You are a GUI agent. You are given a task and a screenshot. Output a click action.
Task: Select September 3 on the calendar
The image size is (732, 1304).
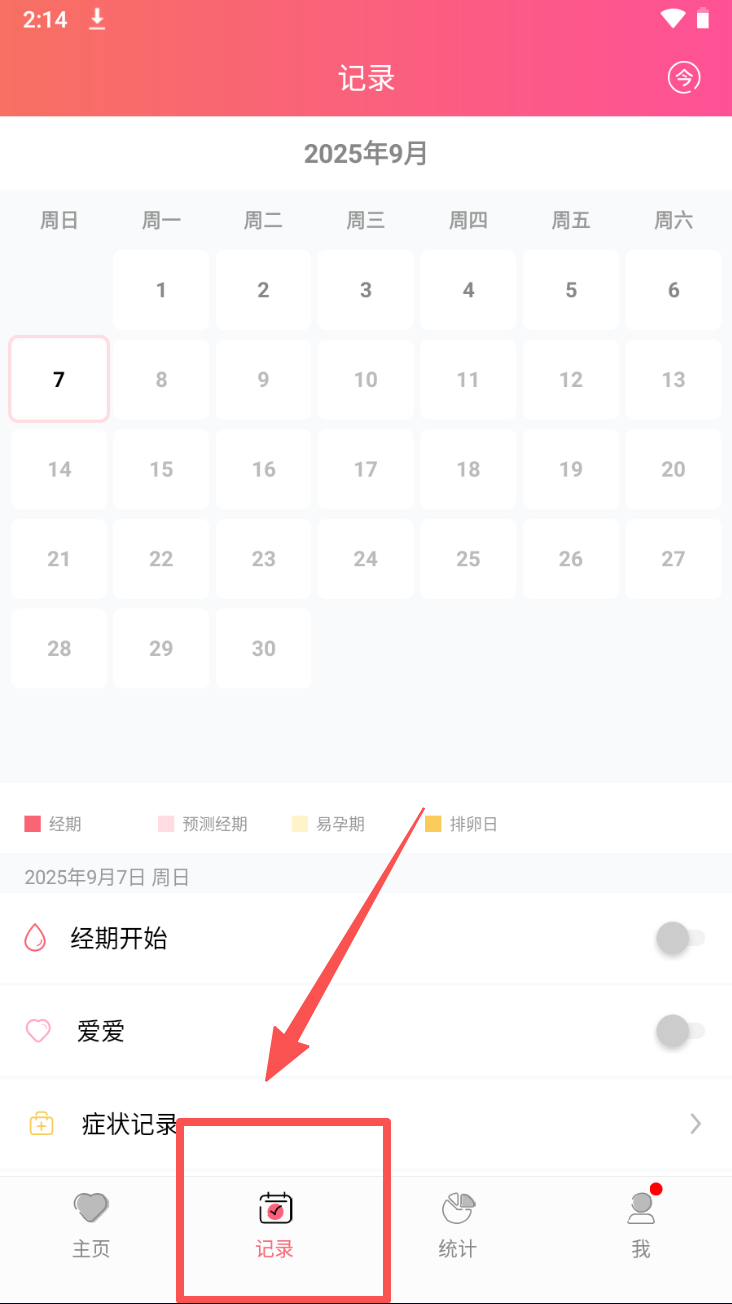point(366,290)
